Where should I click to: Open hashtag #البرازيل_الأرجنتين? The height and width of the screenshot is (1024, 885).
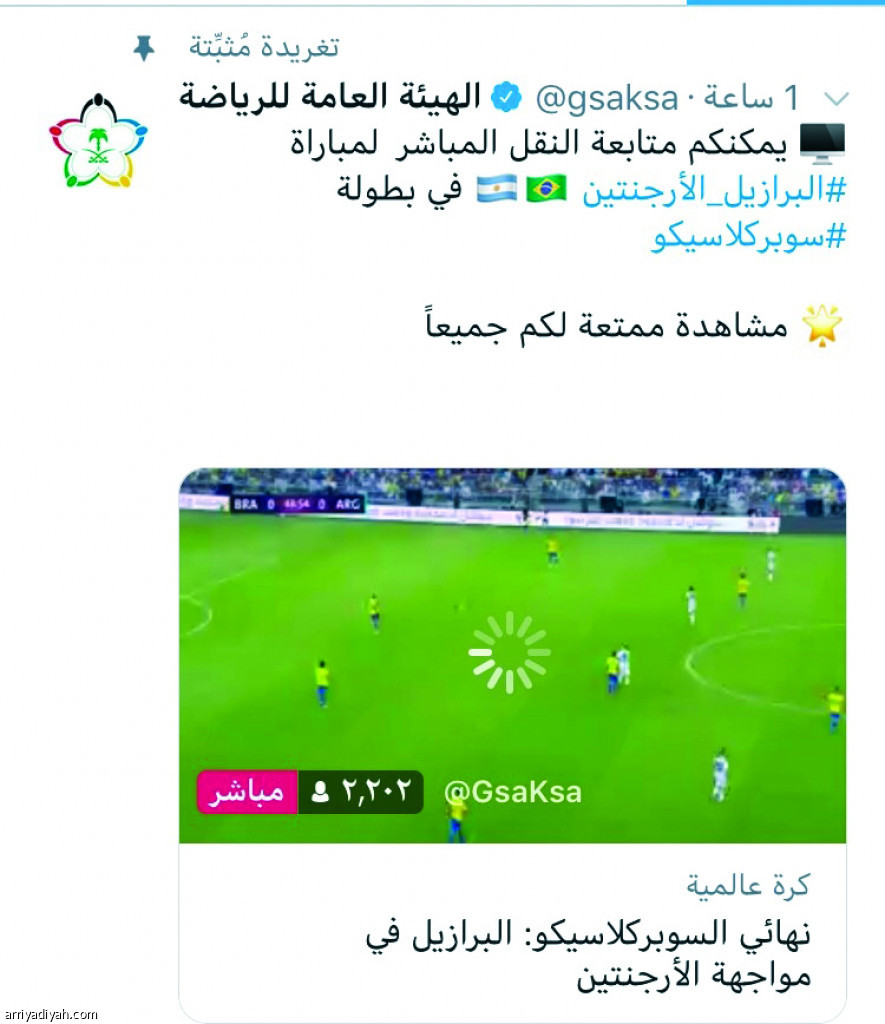[x=714, y=190]
